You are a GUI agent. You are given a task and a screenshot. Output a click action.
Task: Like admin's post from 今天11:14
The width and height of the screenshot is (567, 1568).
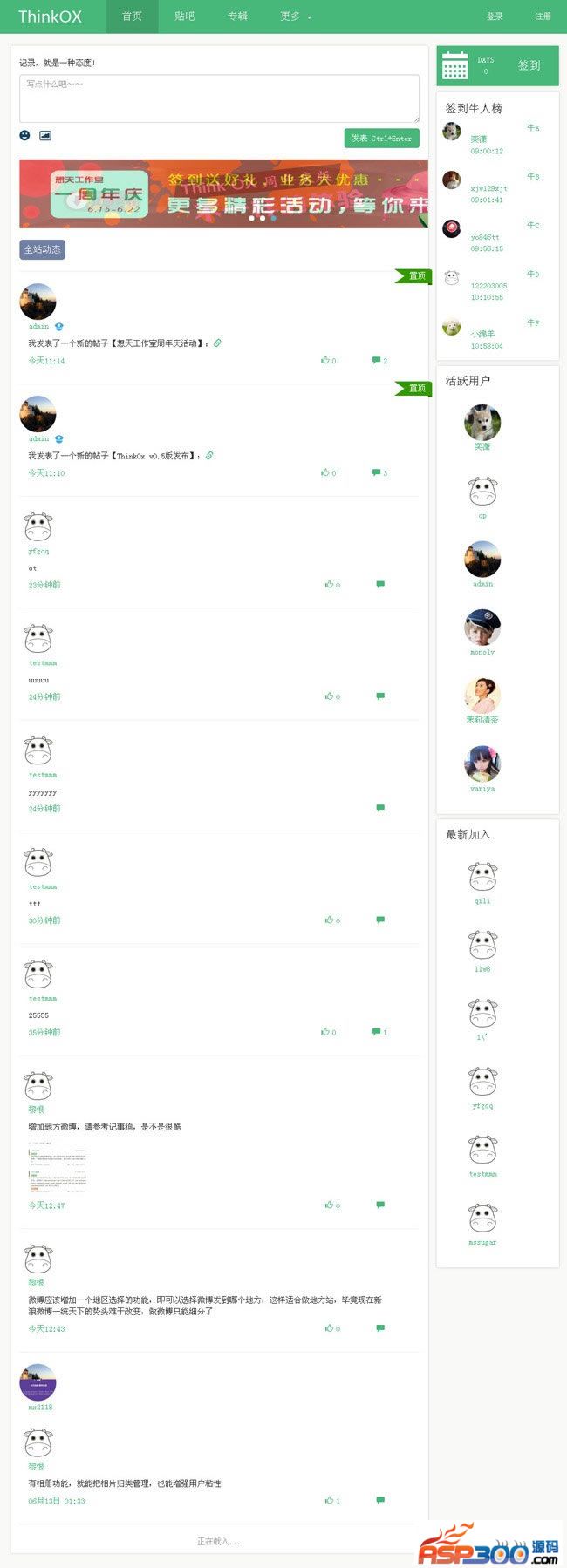[x=327, y=360]
